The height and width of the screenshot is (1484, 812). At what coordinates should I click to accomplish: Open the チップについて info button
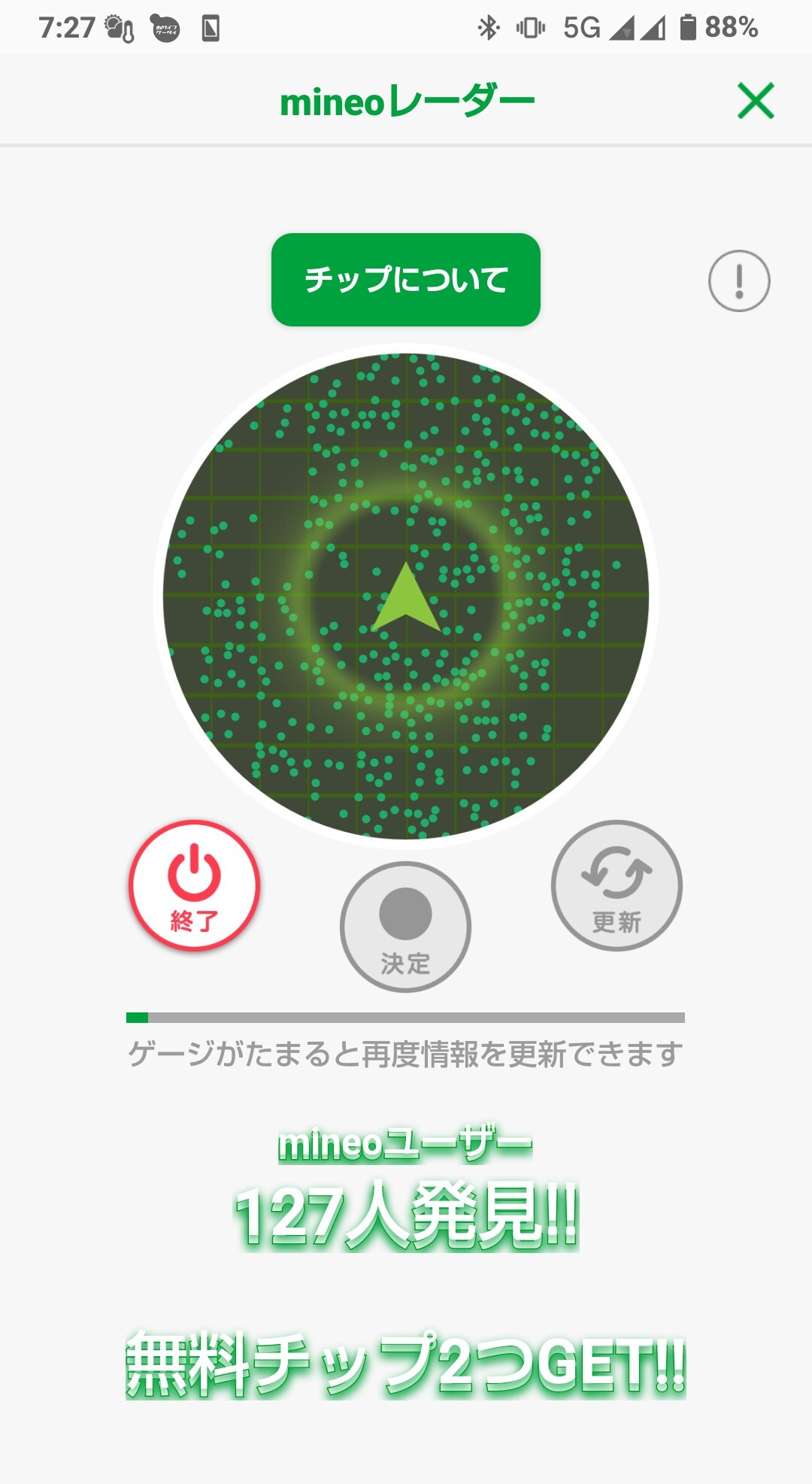coord(406,280)
